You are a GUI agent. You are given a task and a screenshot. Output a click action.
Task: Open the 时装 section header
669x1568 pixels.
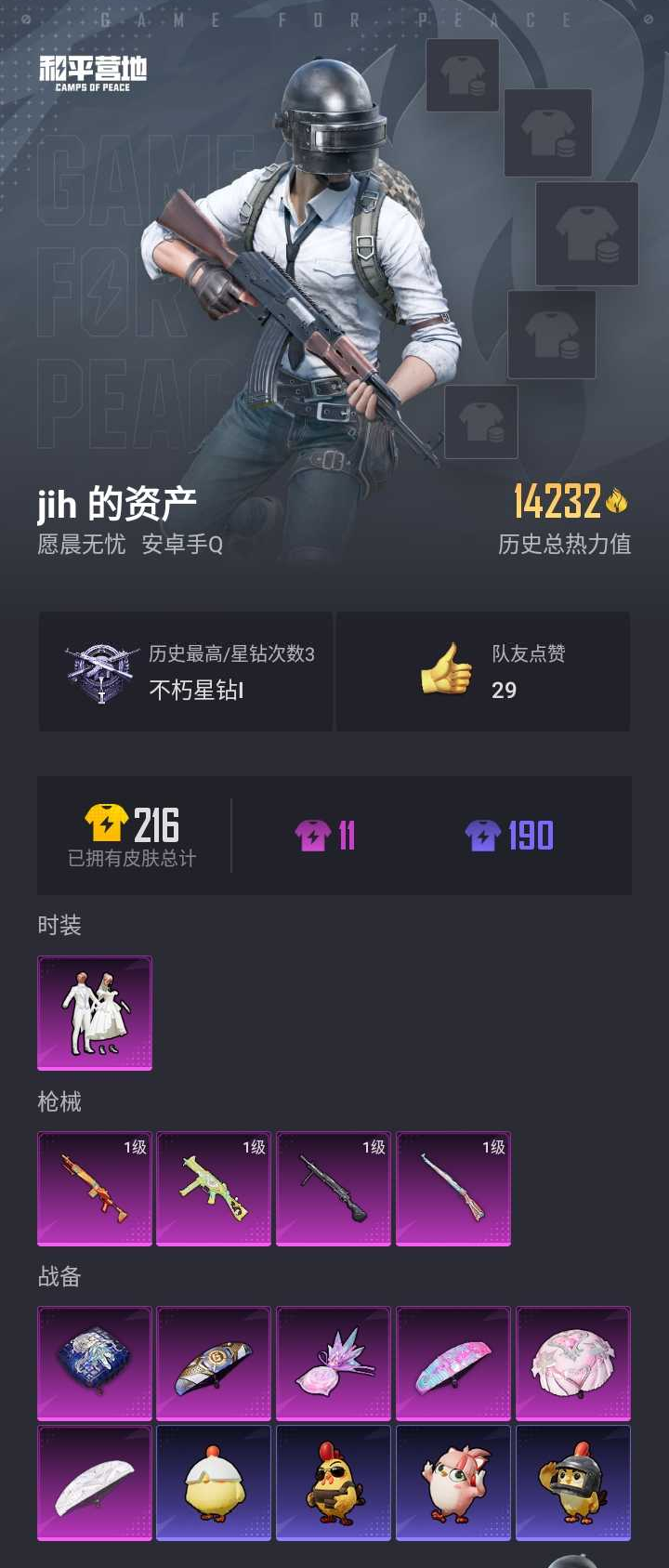tap(60, 926)
